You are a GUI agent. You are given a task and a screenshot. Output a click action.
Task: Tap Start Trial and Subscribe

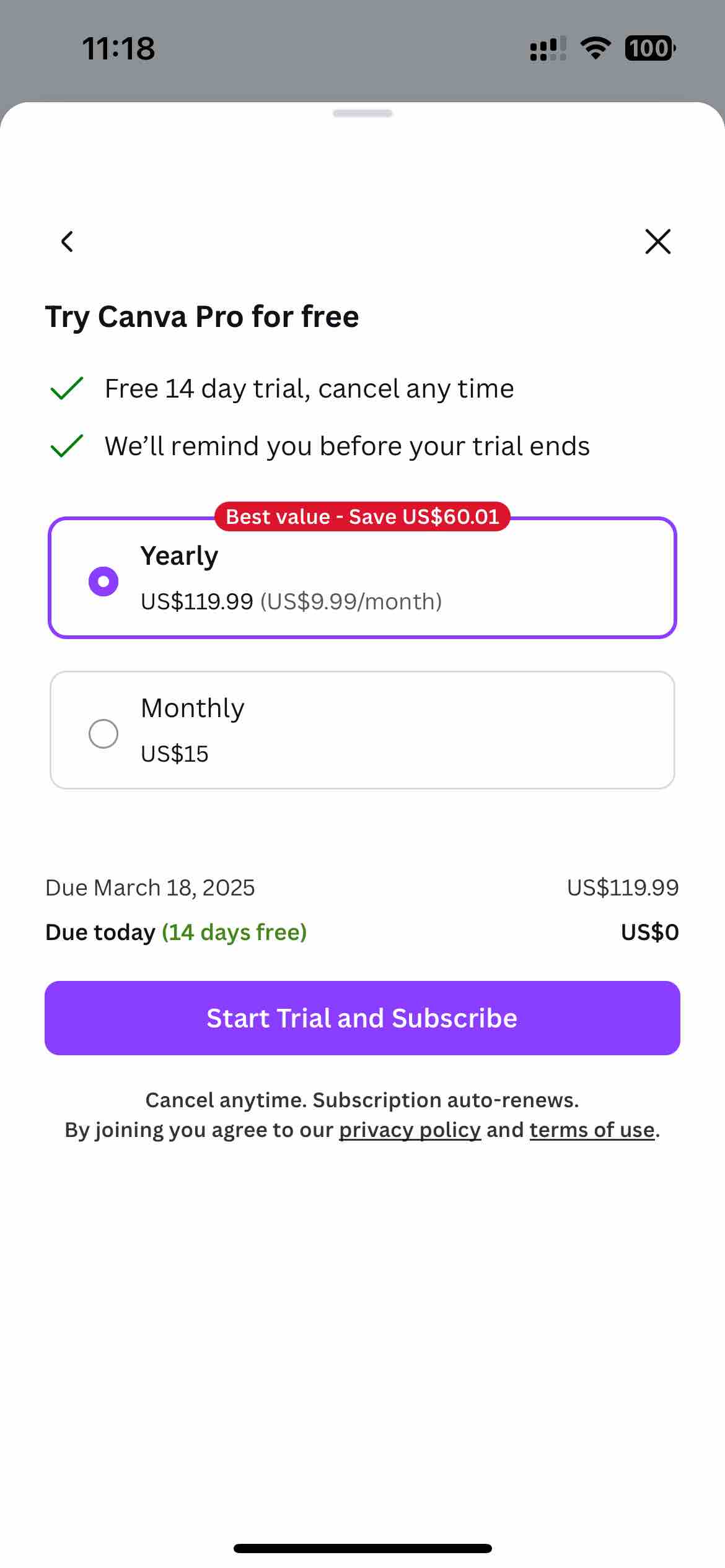(362, 1018)
